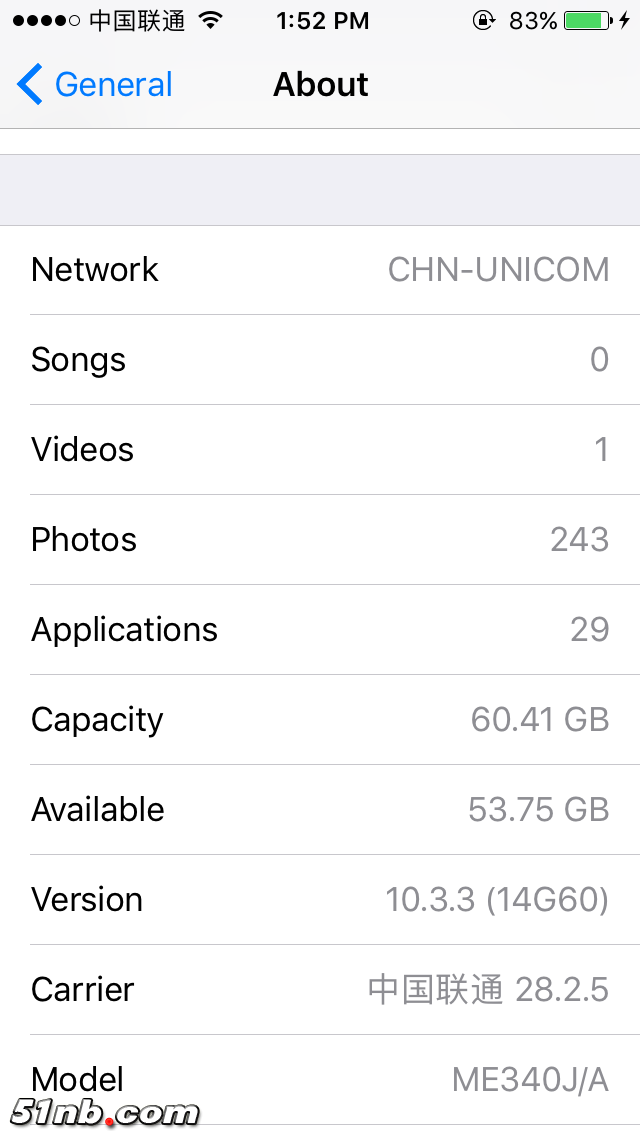The height and width of the screenshot is (1136, 640).
Task: Go back to General settings
Action: pyautogui.click(x=95, y=85)
